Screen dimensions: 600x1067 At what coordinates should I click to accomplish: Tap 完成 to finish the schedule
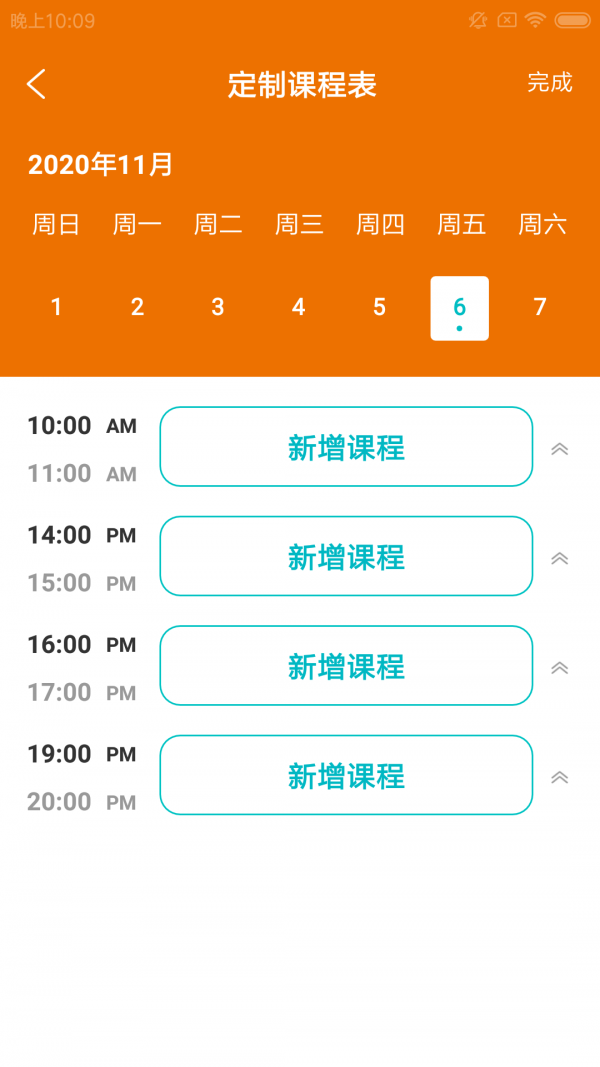(550, 82)
